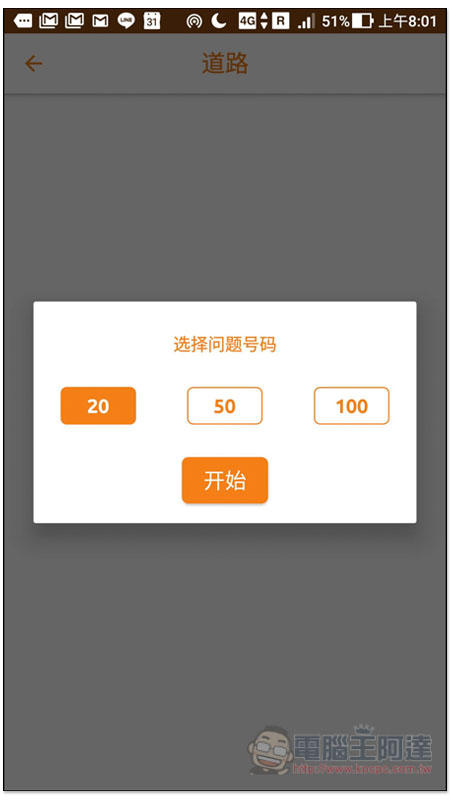Viewport: 450px width, 800px height.
Task: Go back with the top-left arrow
Action: [x=34, y=63]
